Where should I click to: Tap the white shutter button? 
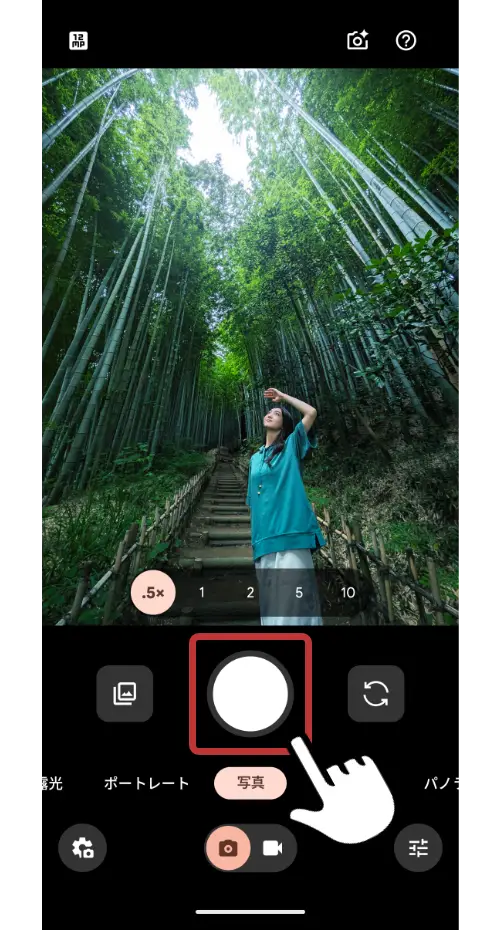click(250, 693)
